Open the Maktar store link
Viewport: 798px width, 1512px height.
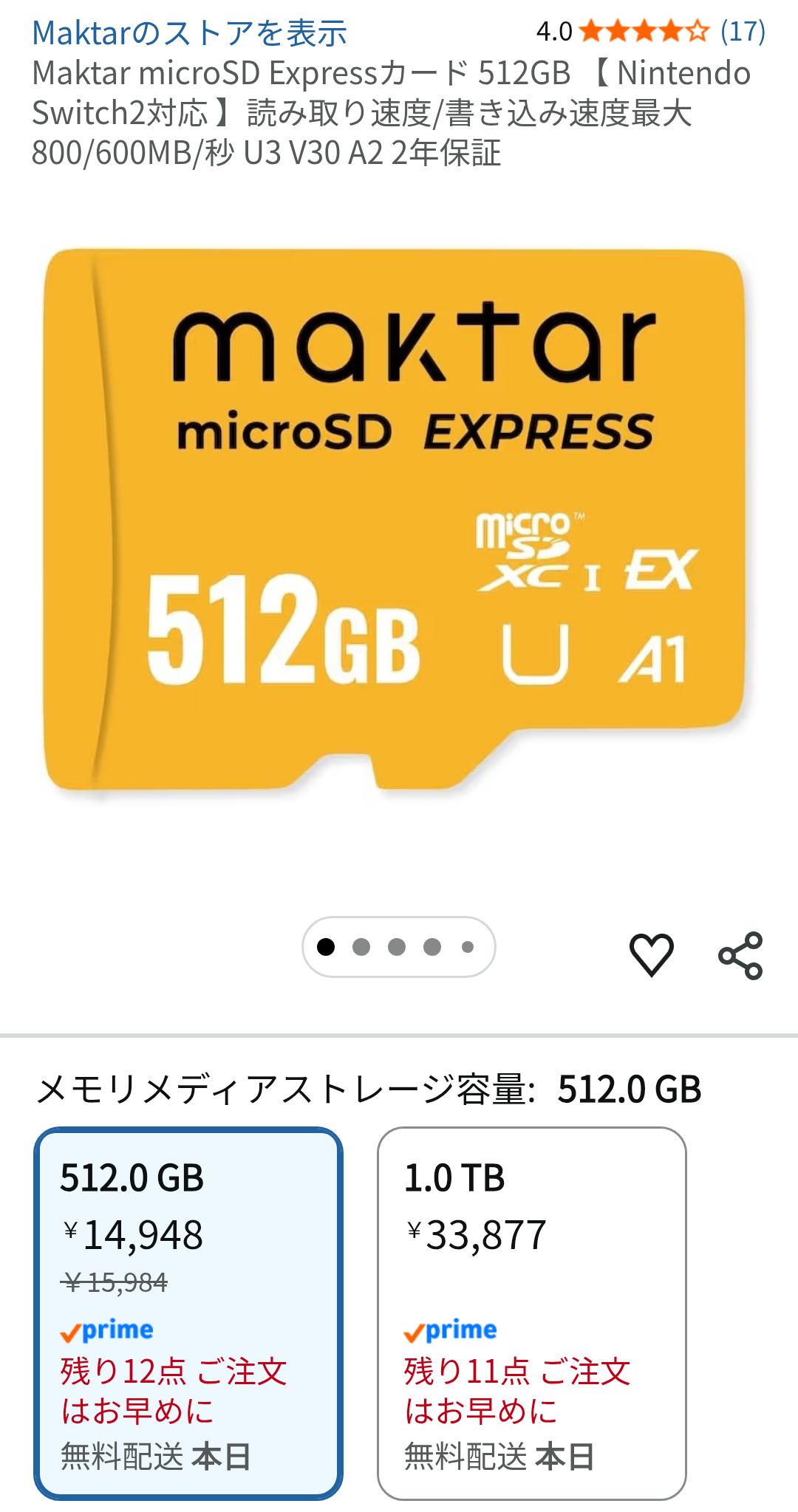(189, 33)
